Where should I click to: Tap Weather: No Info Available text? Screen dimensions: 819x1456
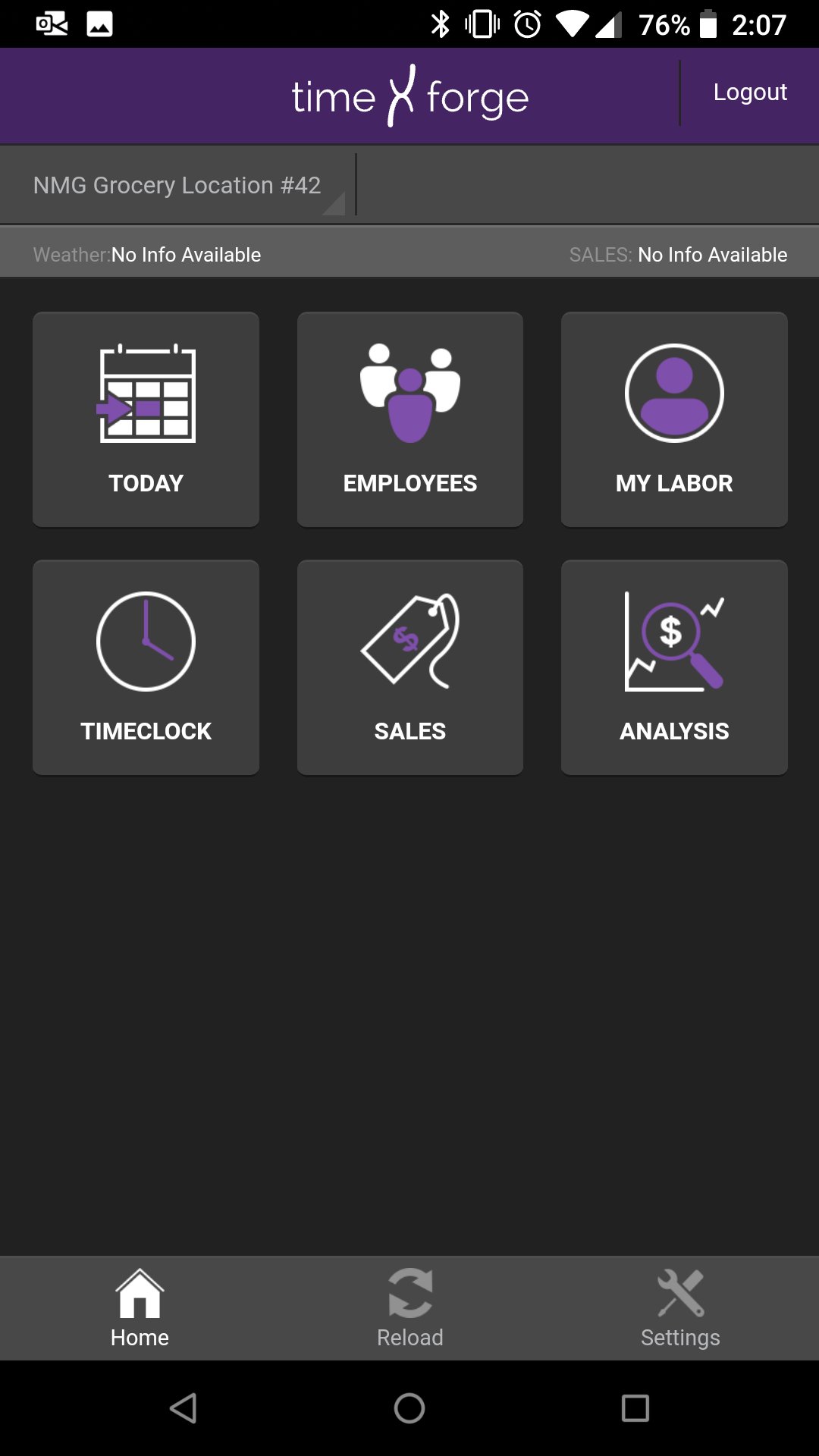(146, 255)
